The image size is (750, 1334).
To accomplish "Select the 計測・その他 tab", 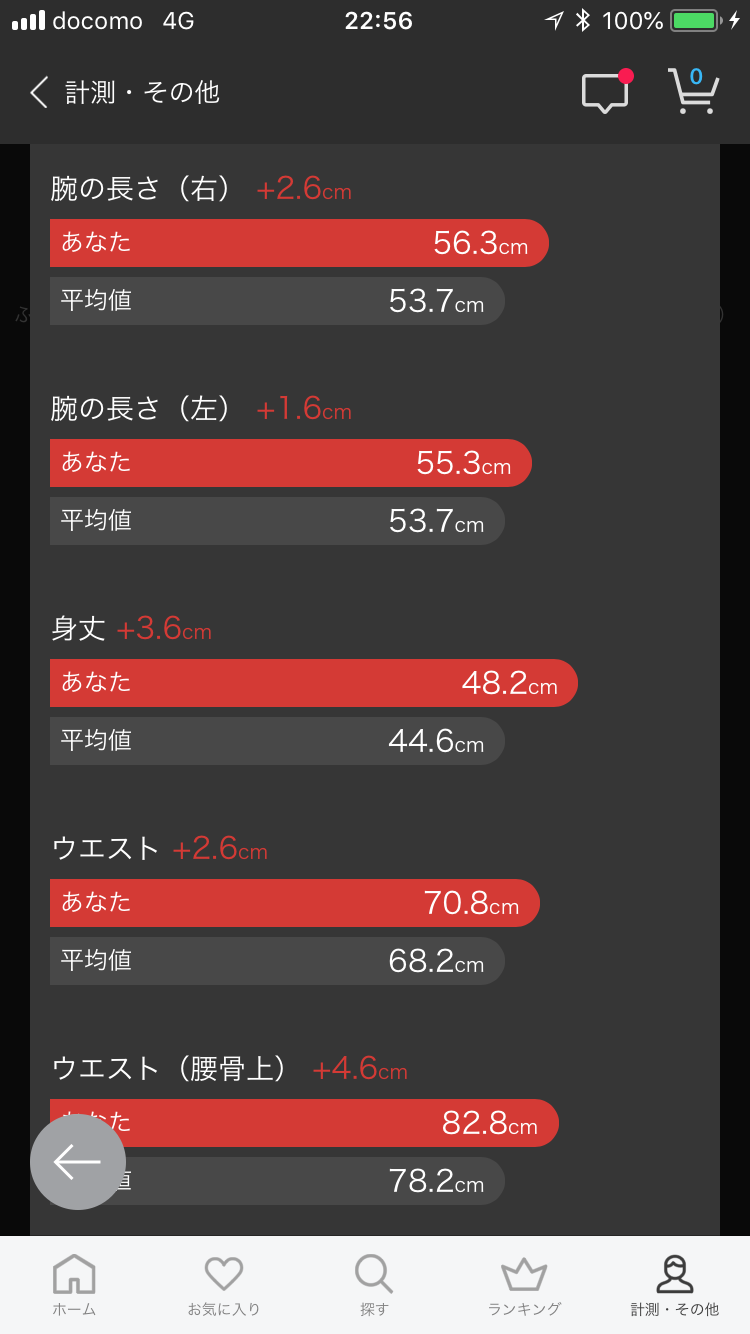I will pyautogui.click(x=674, y=1285).
